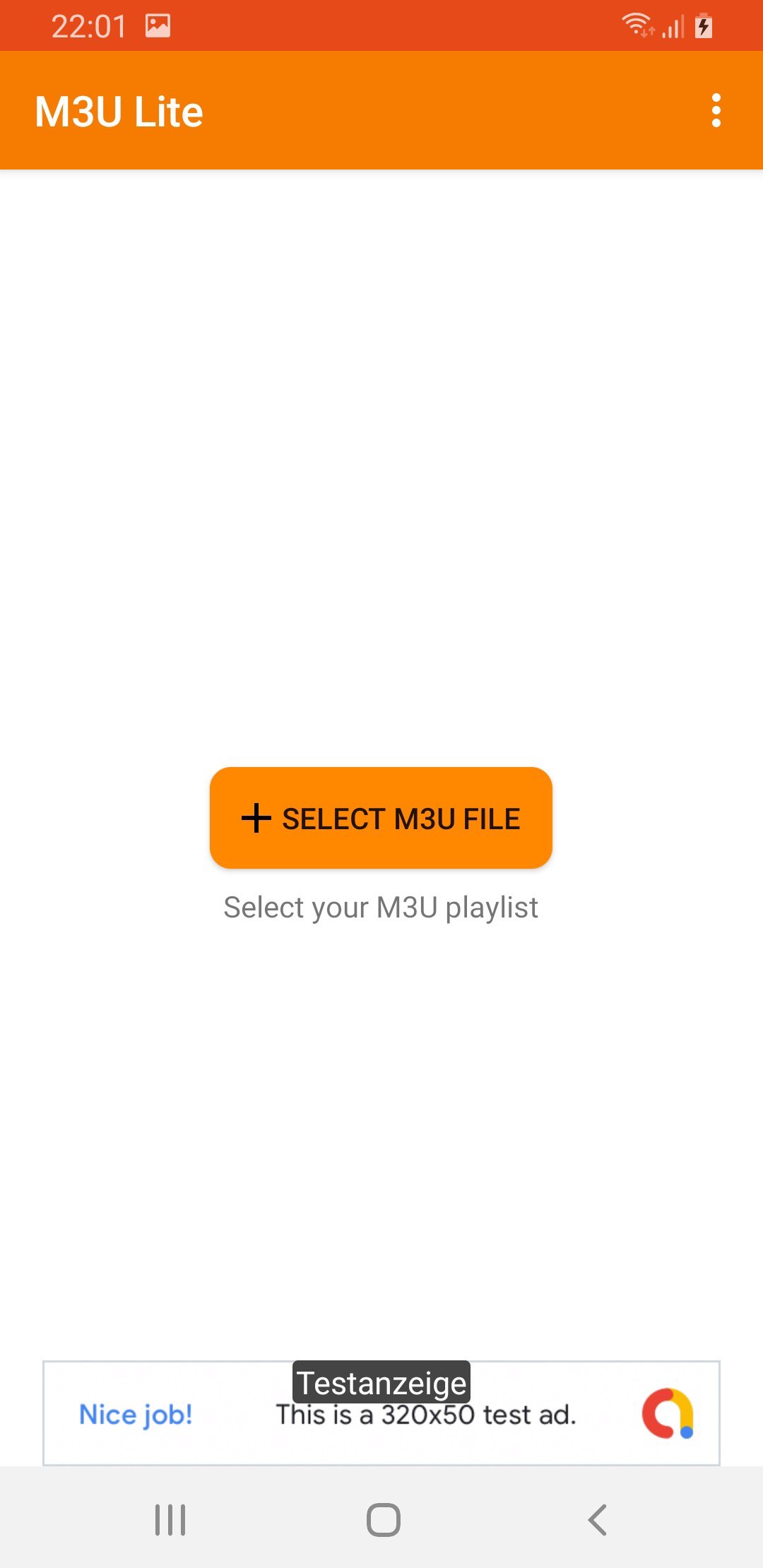
Task: Click the plus icon on the select button
Action: [256, 818]
